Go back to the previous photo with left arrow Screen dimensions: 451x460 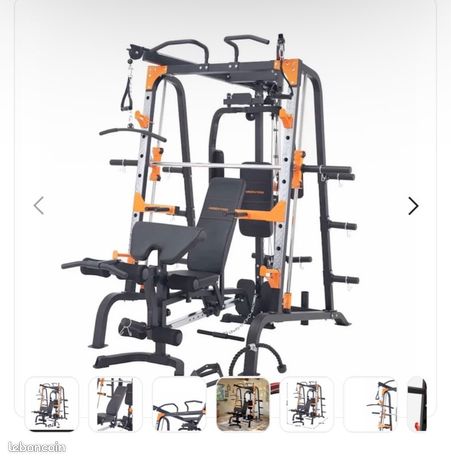point(39,206)
